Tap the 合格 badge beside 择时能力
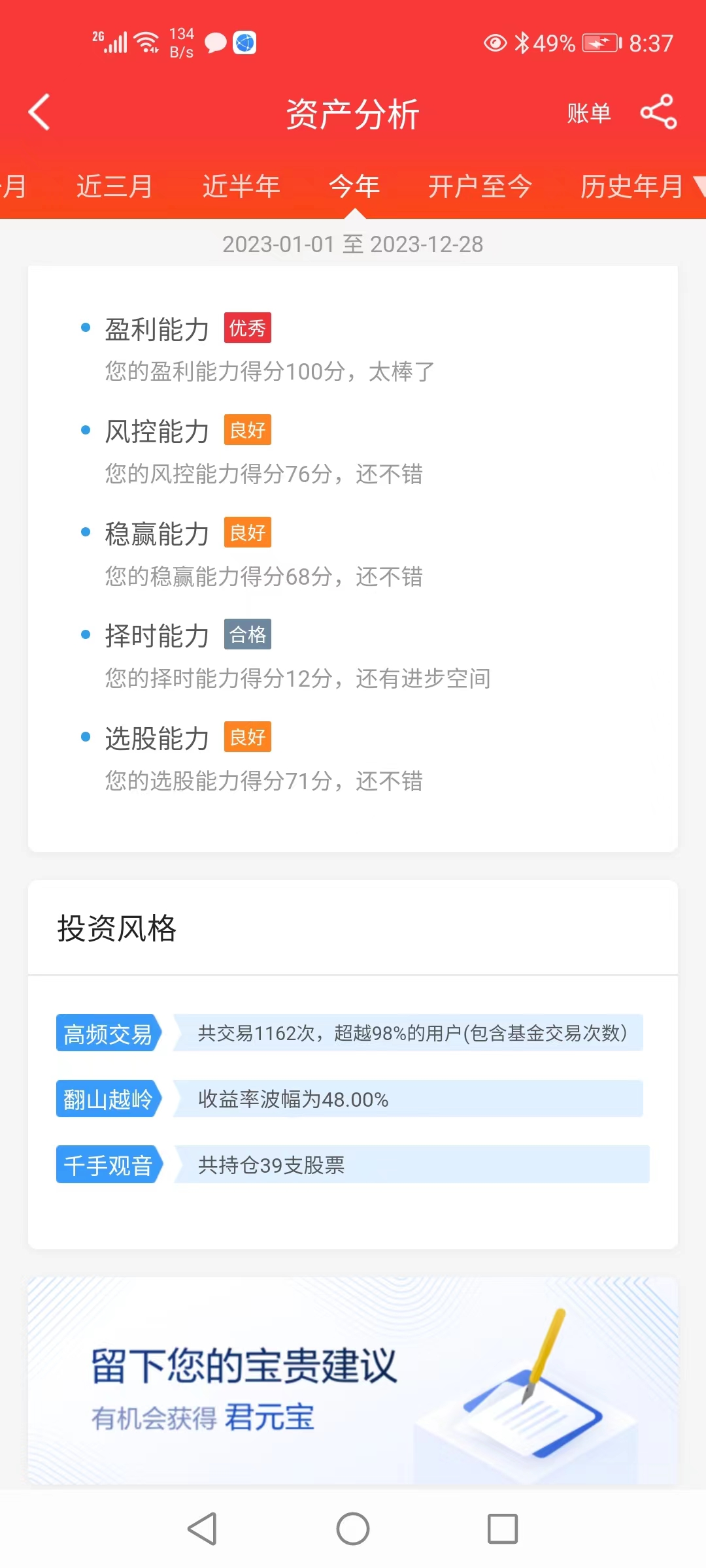Viewport: 706px width, 1568px height. (247, 634)
